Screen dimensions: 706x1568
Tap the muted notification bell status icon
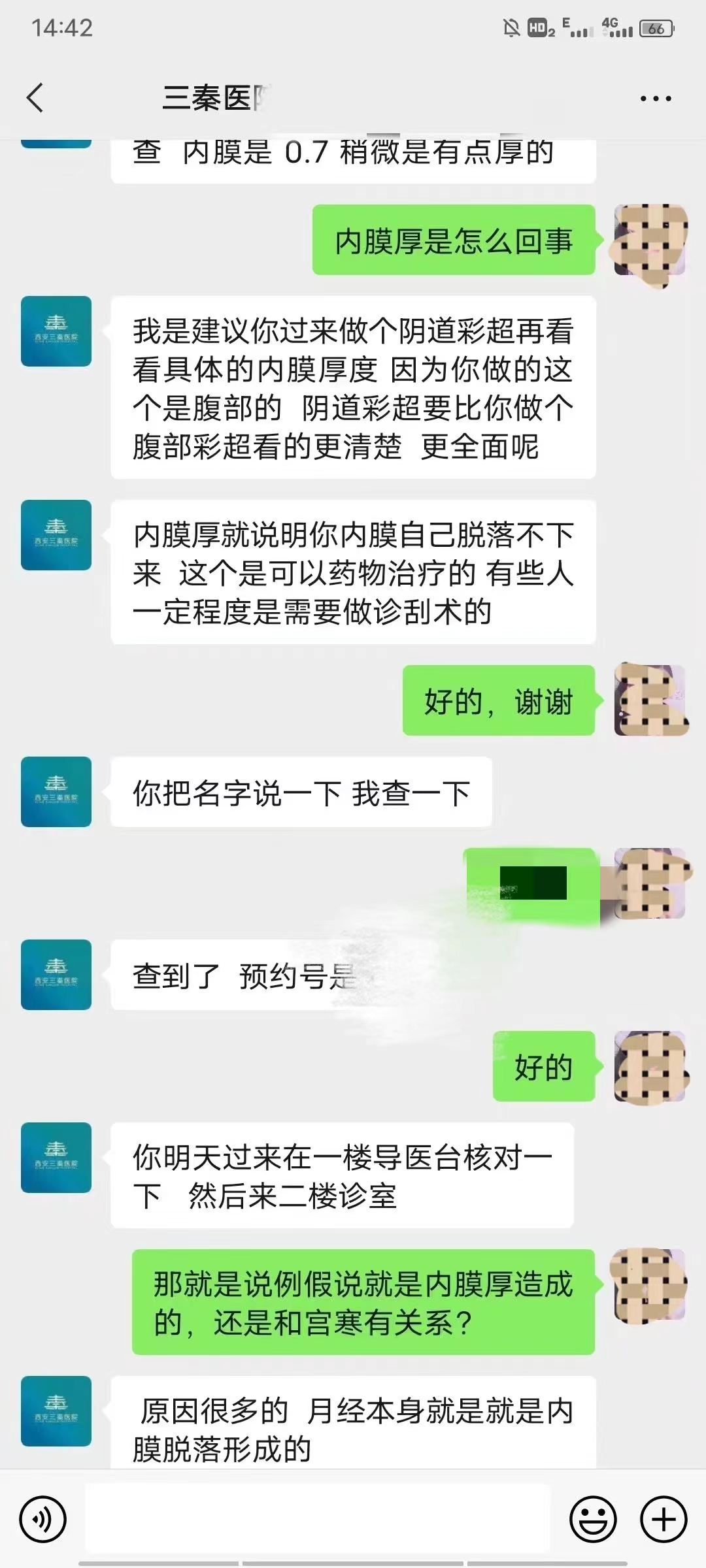[511, 26]
